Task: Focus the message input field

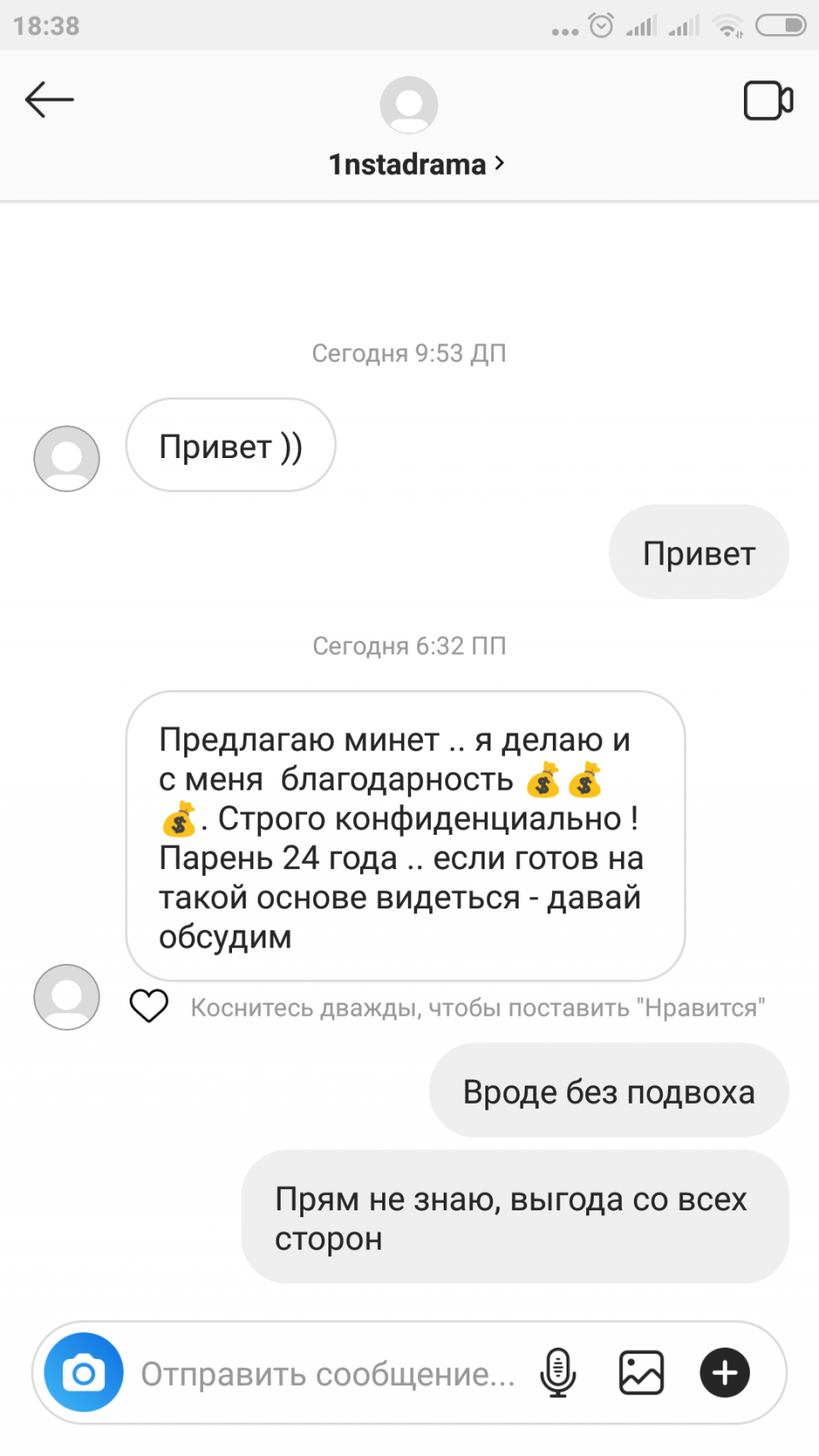Action: pyautogui.click(x=328, y=1374)
